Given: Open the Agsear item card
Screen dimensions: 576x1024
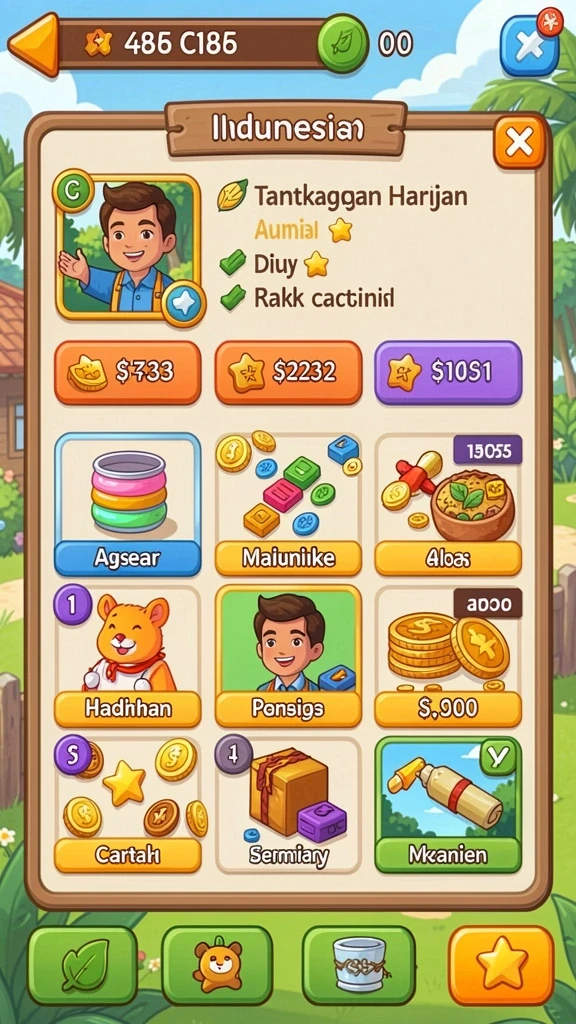Looking at the screenshot, I should (127, 504).
